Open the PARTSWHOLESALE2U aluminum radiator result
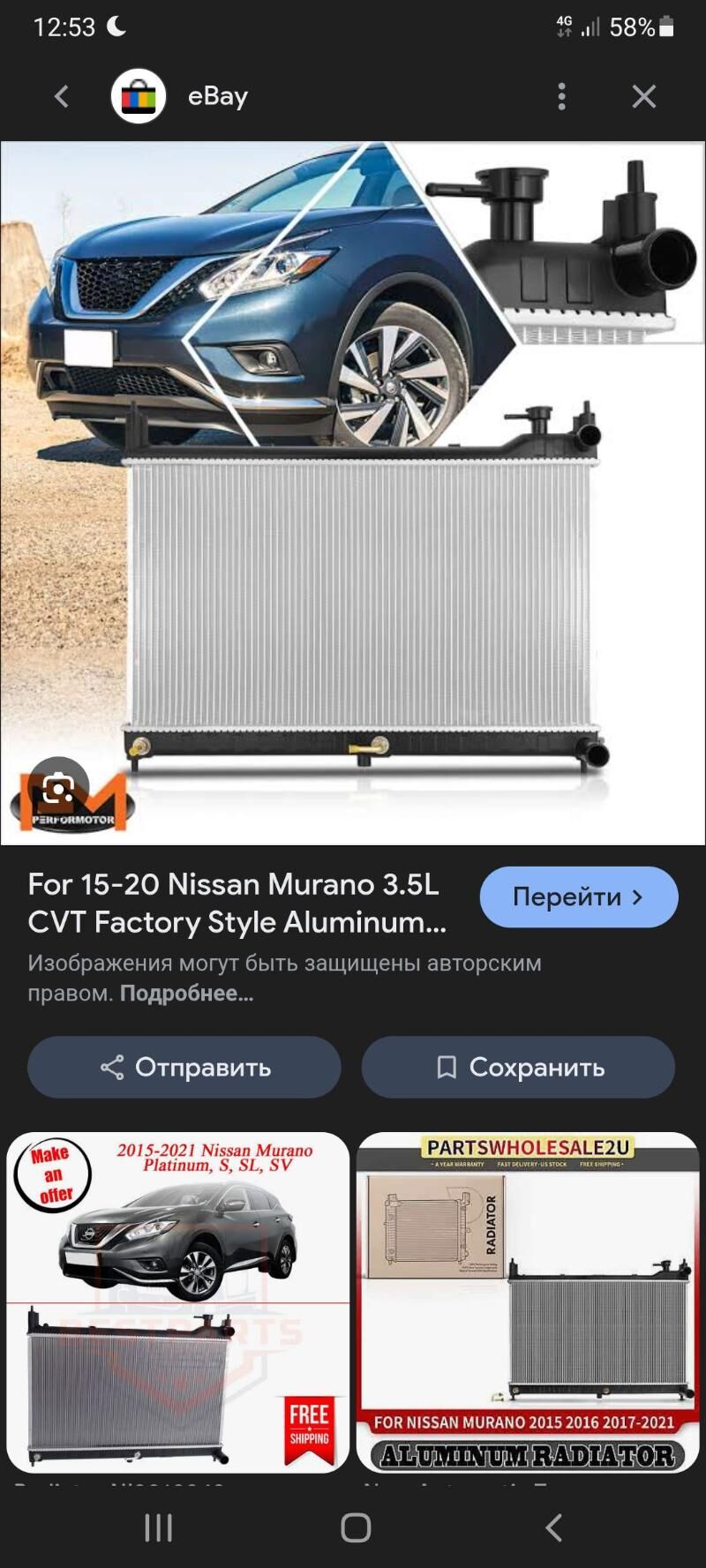This screenshot has width=706, height=1568. click(x=528, y=1302)
